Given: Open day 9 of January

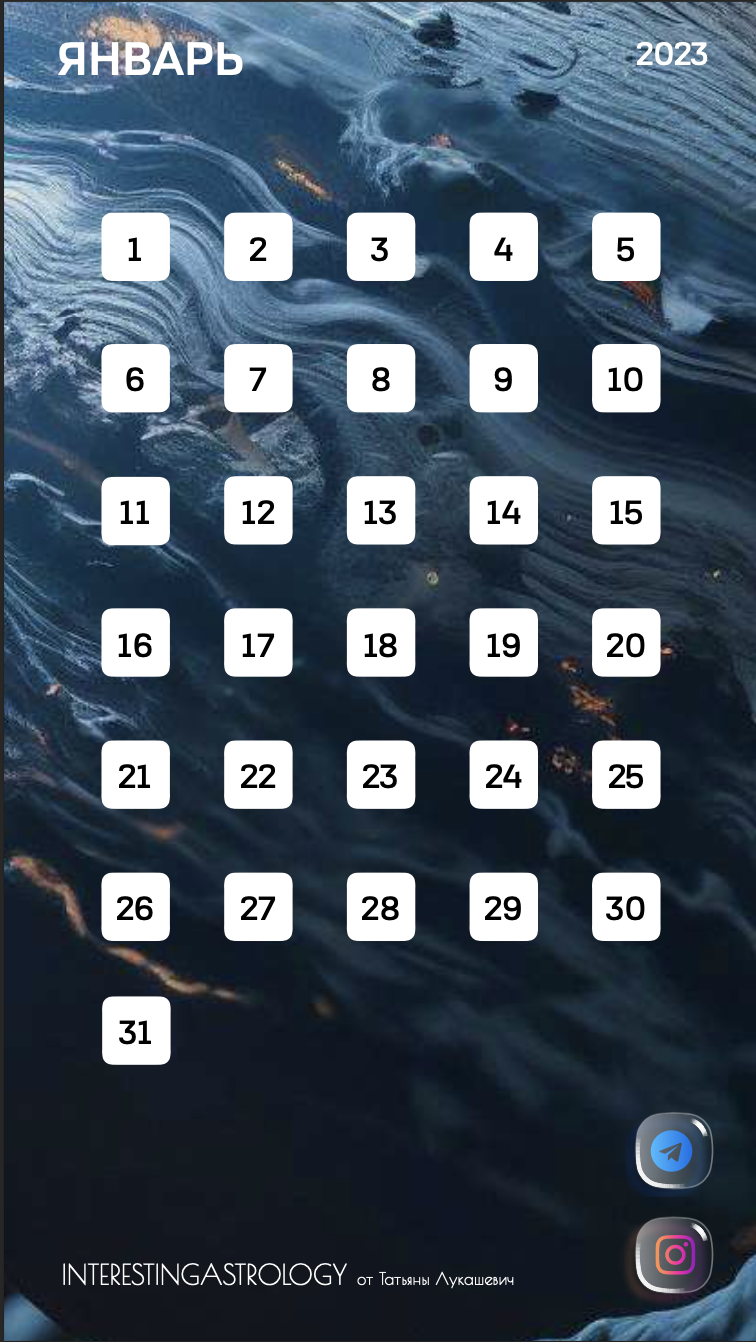Looking at the screenshot, I should (x=503, y=379).
